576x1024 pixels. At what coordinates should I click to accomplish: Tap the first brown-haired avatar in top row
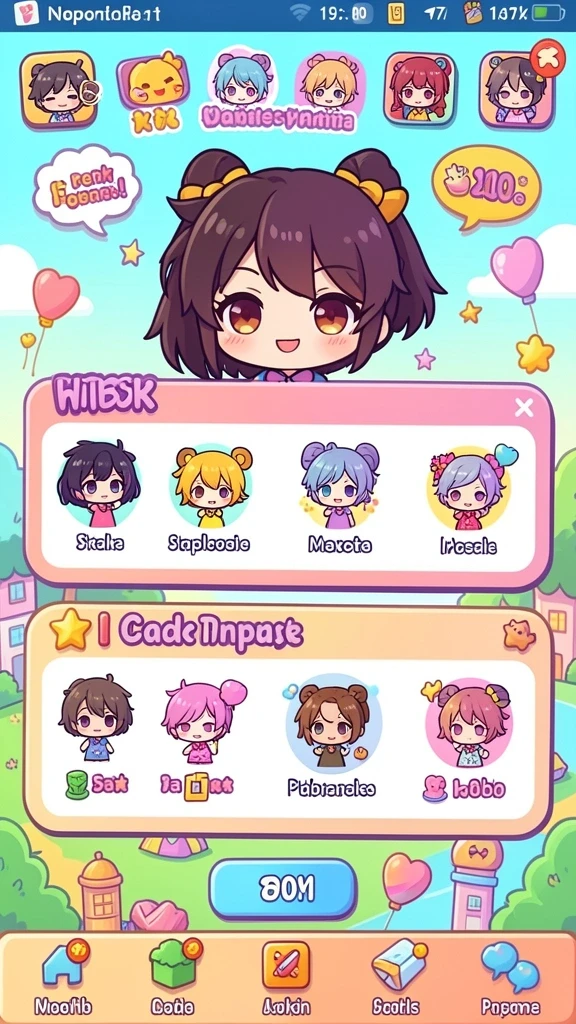(x=58, y=89)
